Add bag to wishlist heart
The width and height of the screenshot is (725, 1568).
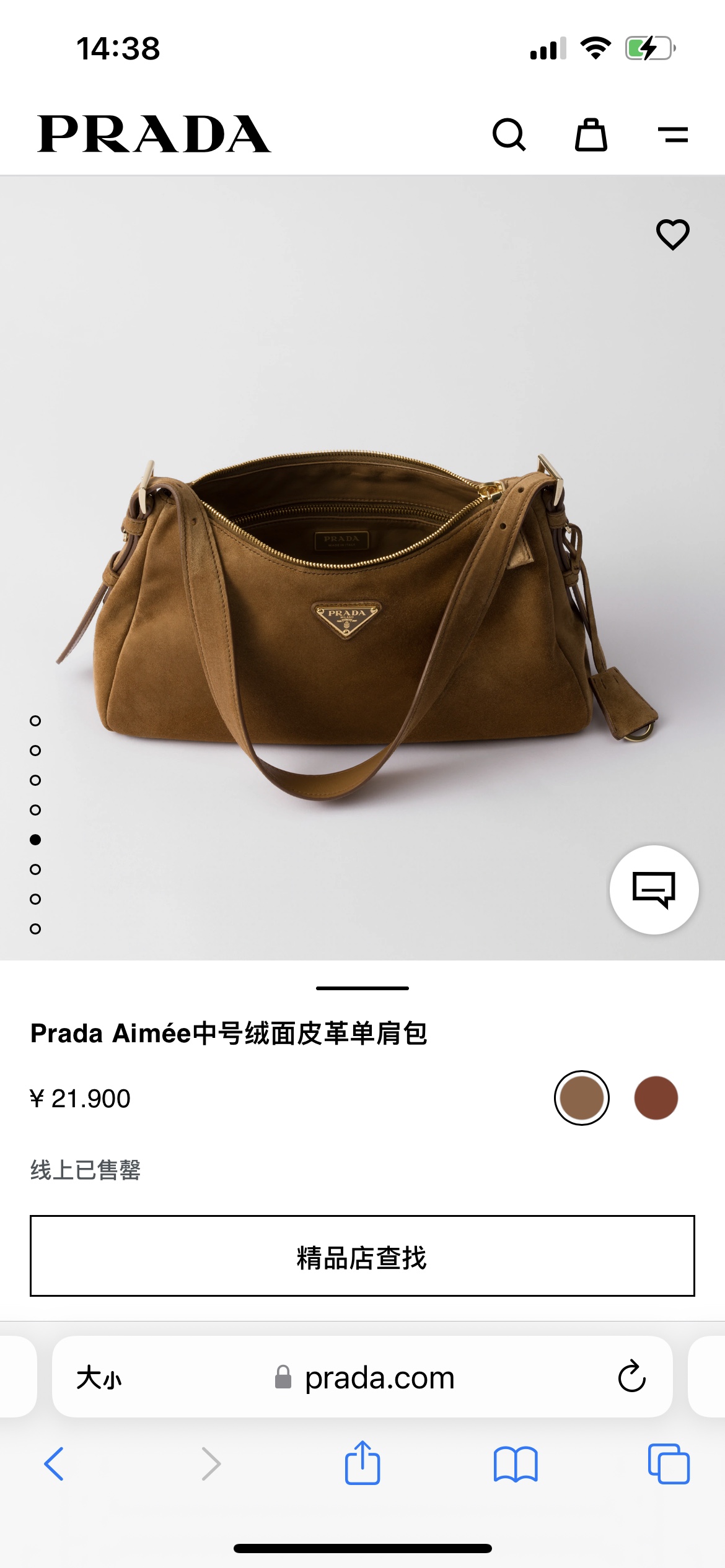pyautogui.click(x=672, y=235)
